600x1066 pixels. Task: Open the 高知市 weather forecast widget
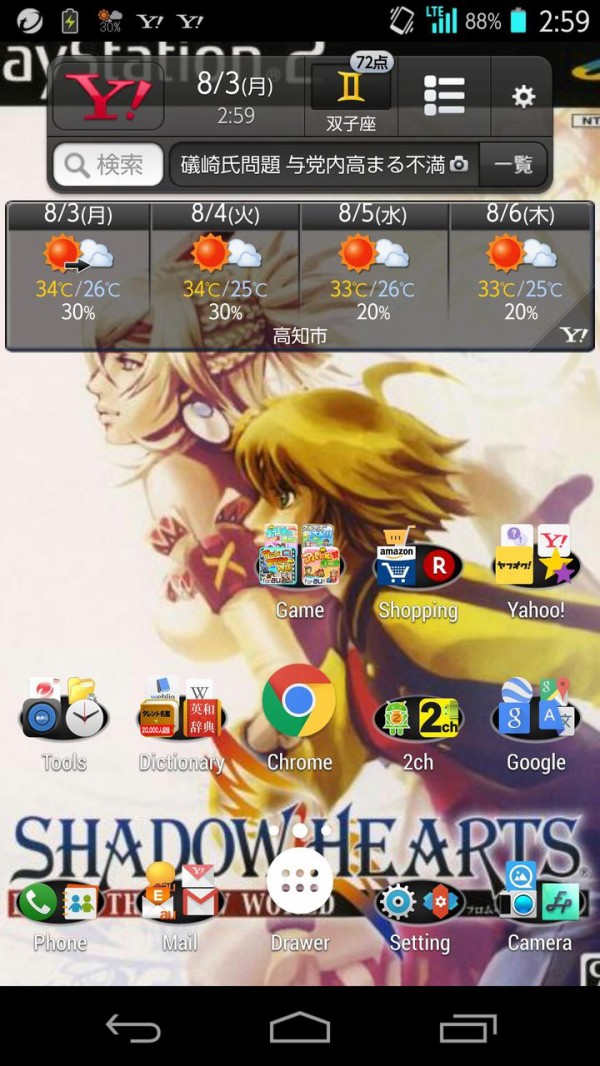click(300, 276)
